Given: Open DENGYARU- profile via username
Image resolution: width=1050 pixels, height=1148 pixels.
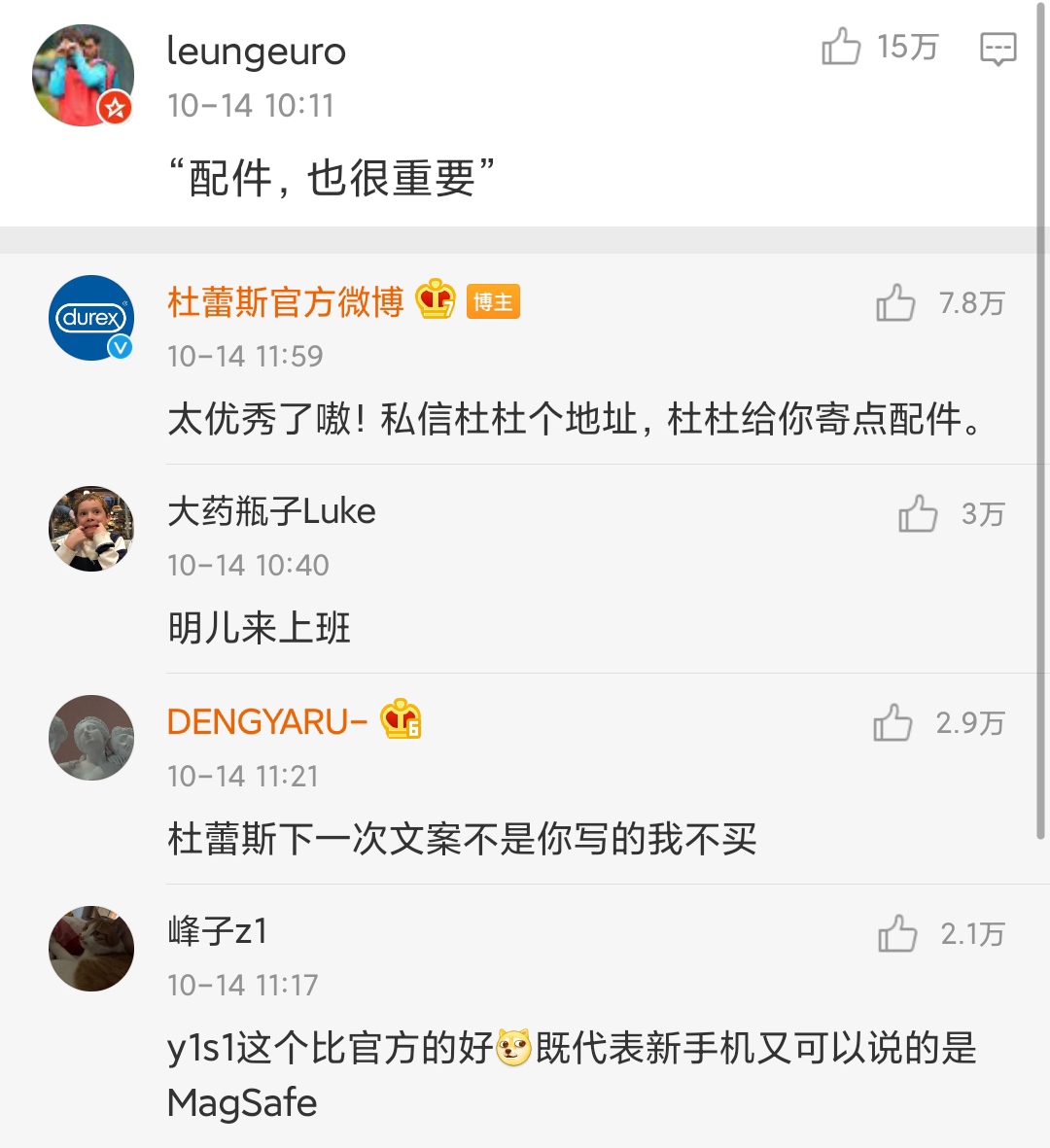Looking at the screenshot, I should click(266, 721).
